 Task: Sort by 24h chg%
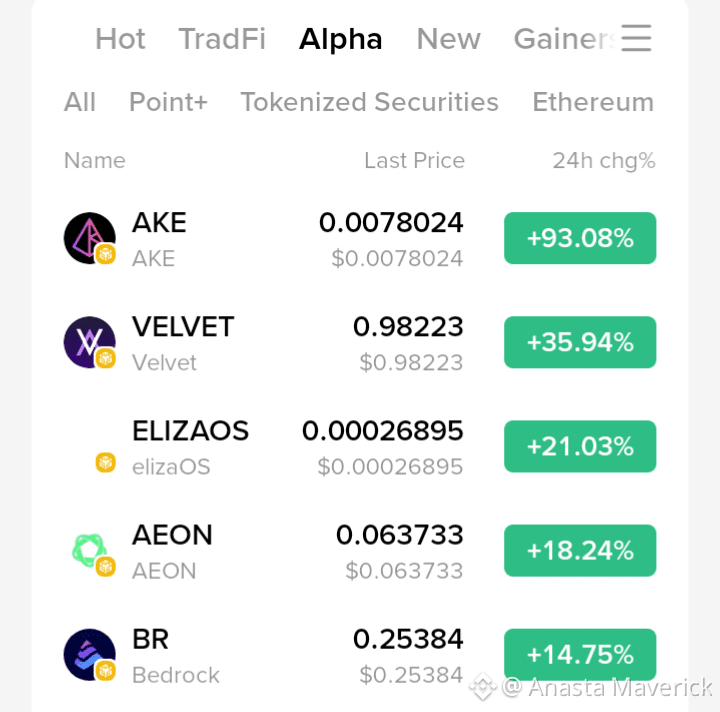pos(604,161)
